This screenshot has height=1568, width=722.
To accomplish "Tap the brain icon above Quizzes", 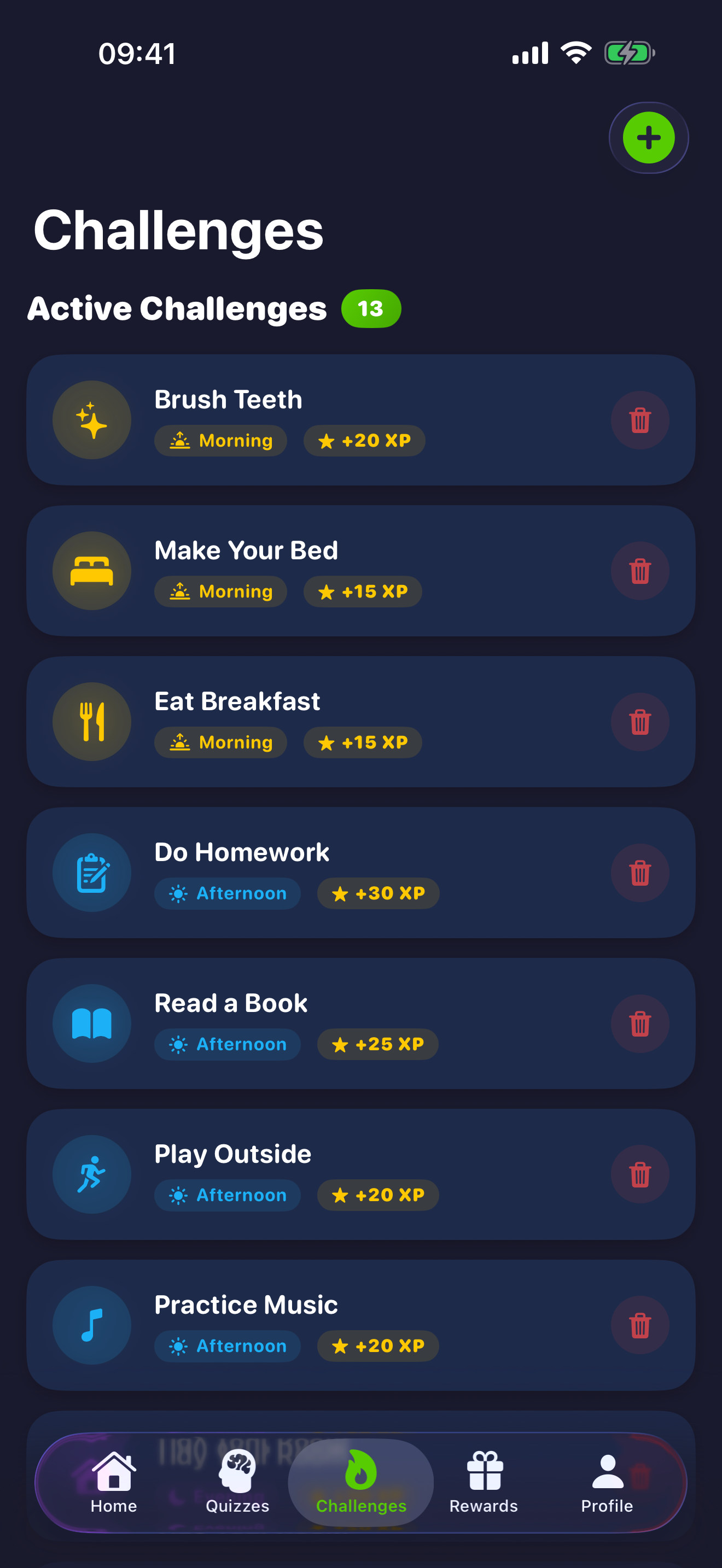I will 237,1467.
